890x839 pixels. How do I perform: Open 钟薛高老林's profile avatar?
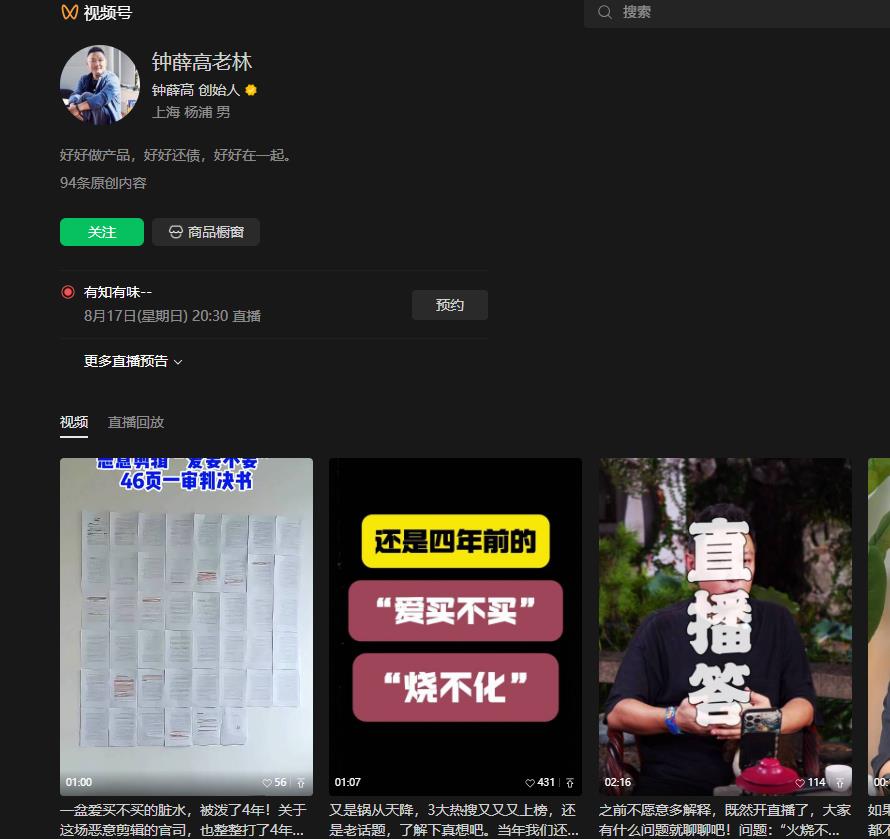point(100,85)
